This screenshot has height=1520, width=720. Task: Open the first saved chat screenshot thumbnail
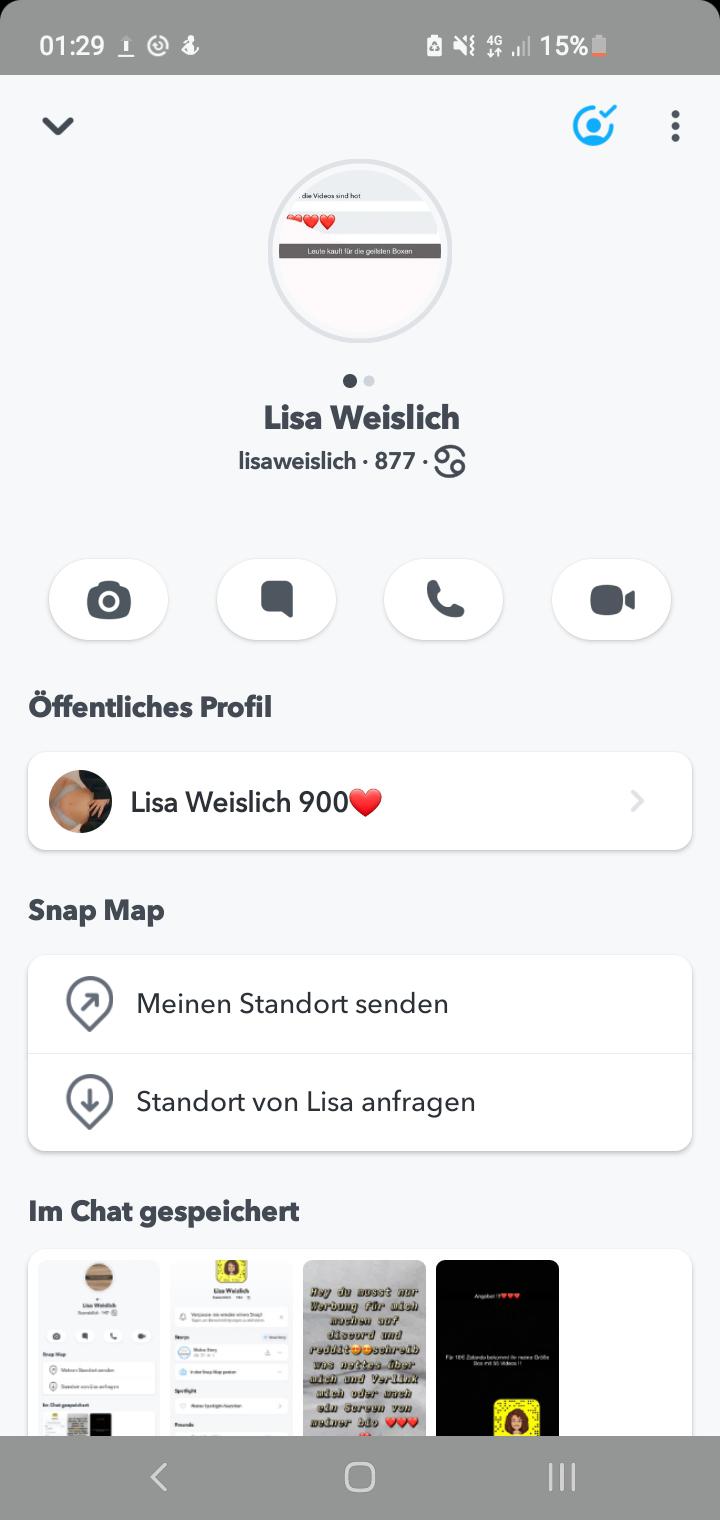pos(97,1347)
